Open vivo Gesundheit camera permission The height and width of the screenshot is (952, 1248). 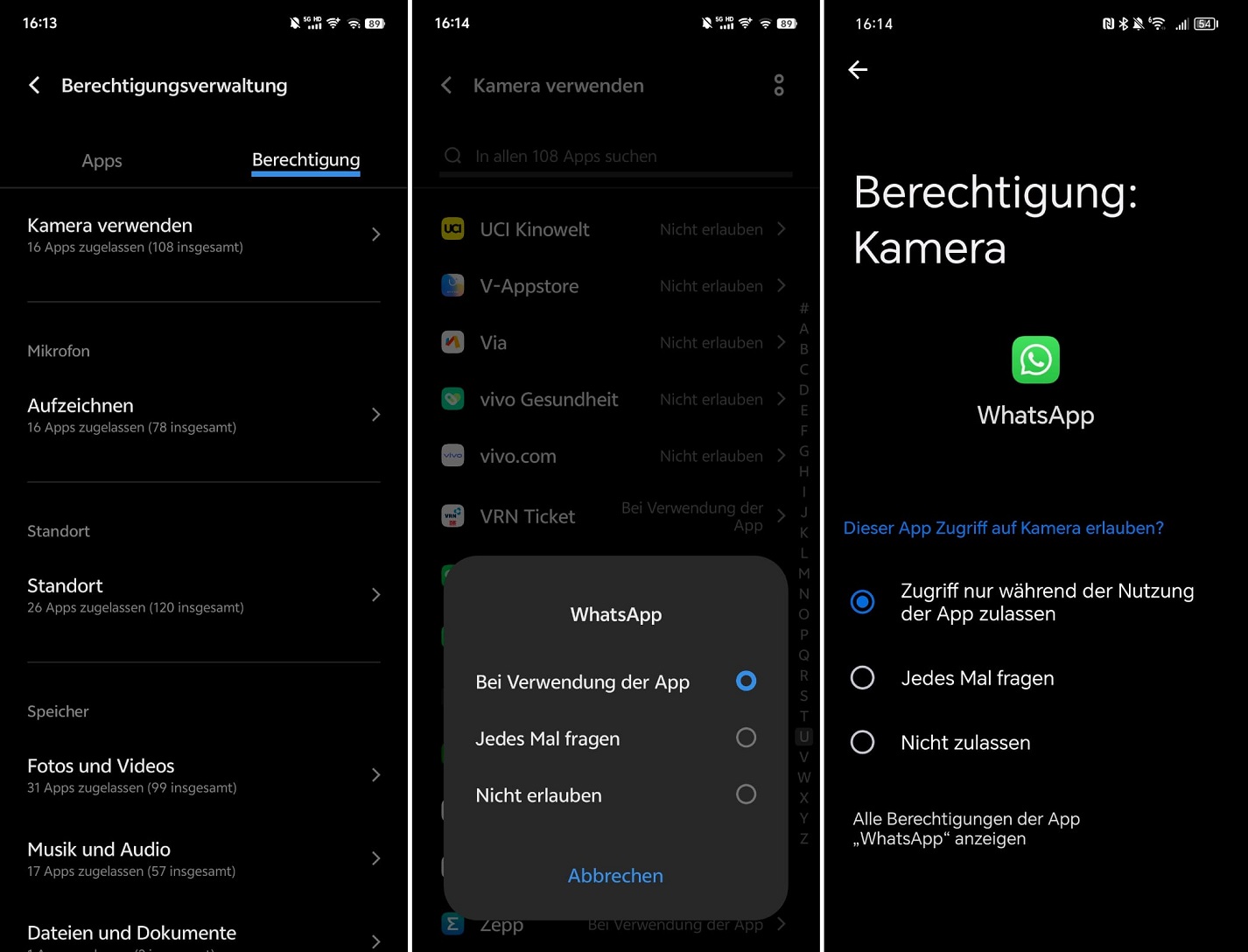[615, 399]
